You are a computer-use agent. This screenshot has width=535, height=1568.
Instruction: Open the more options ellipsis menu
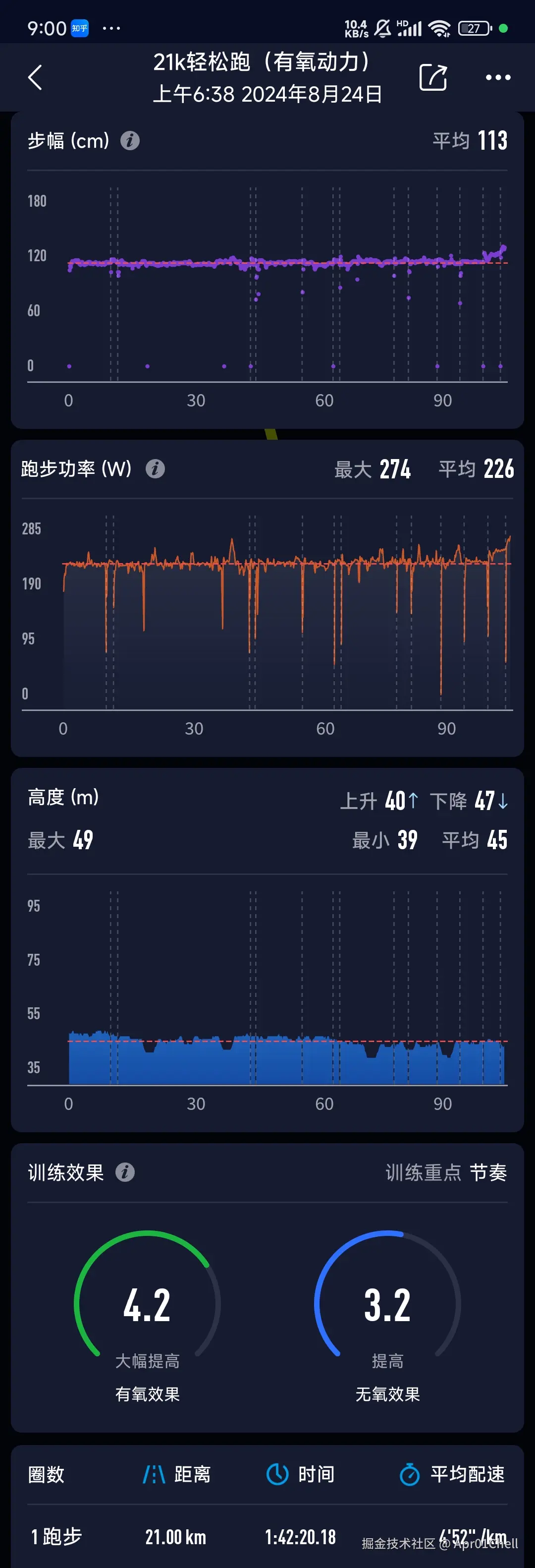tap(497, 77)
